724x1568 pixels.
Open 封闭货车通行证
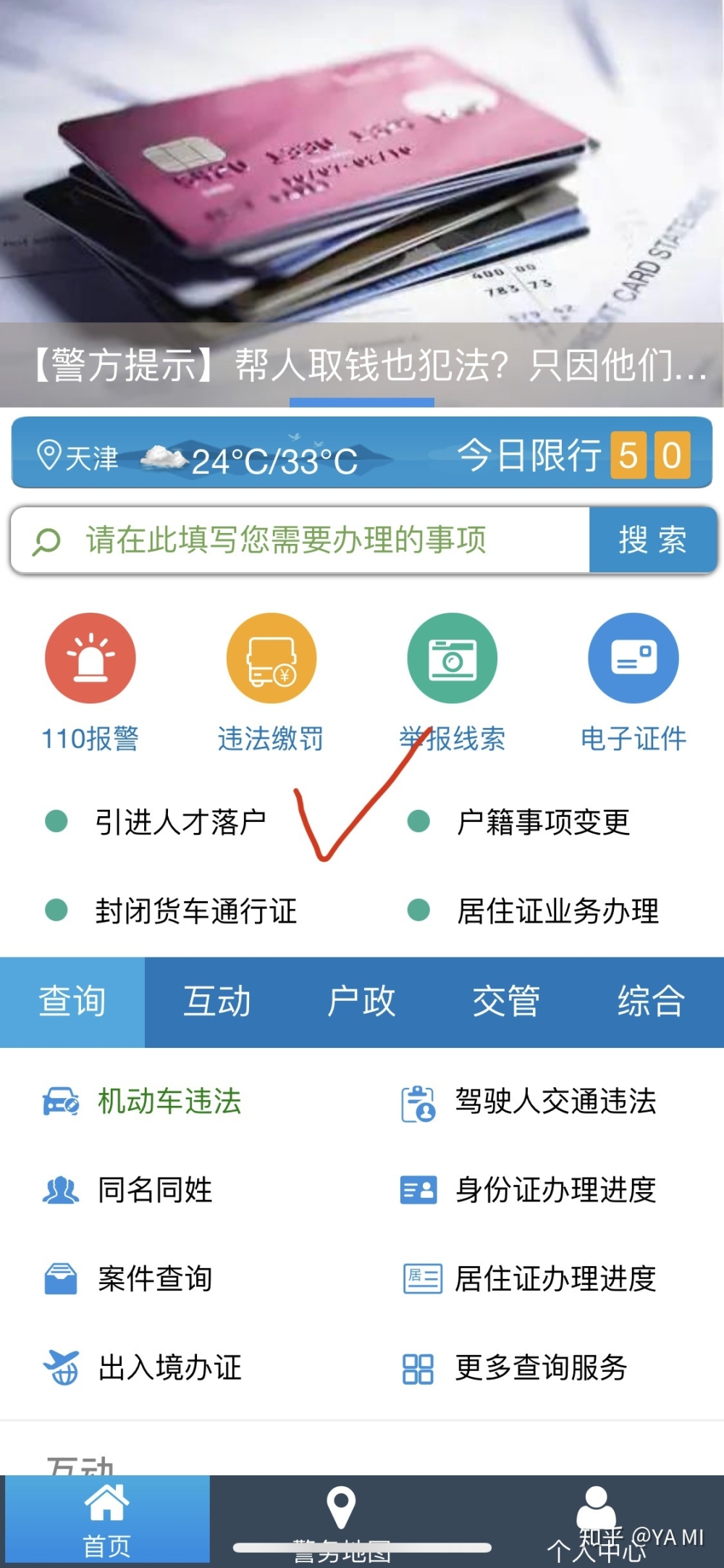coord(195,911)
